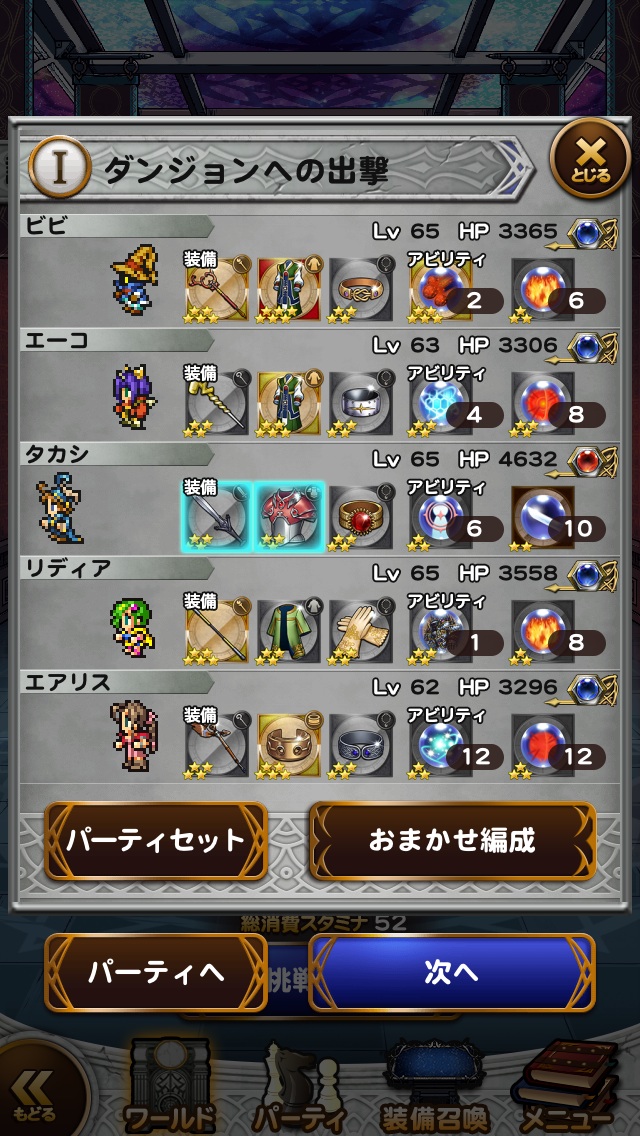Open the メニュー tab
Screen dimensions: 640x1136
pos(566,1090)
